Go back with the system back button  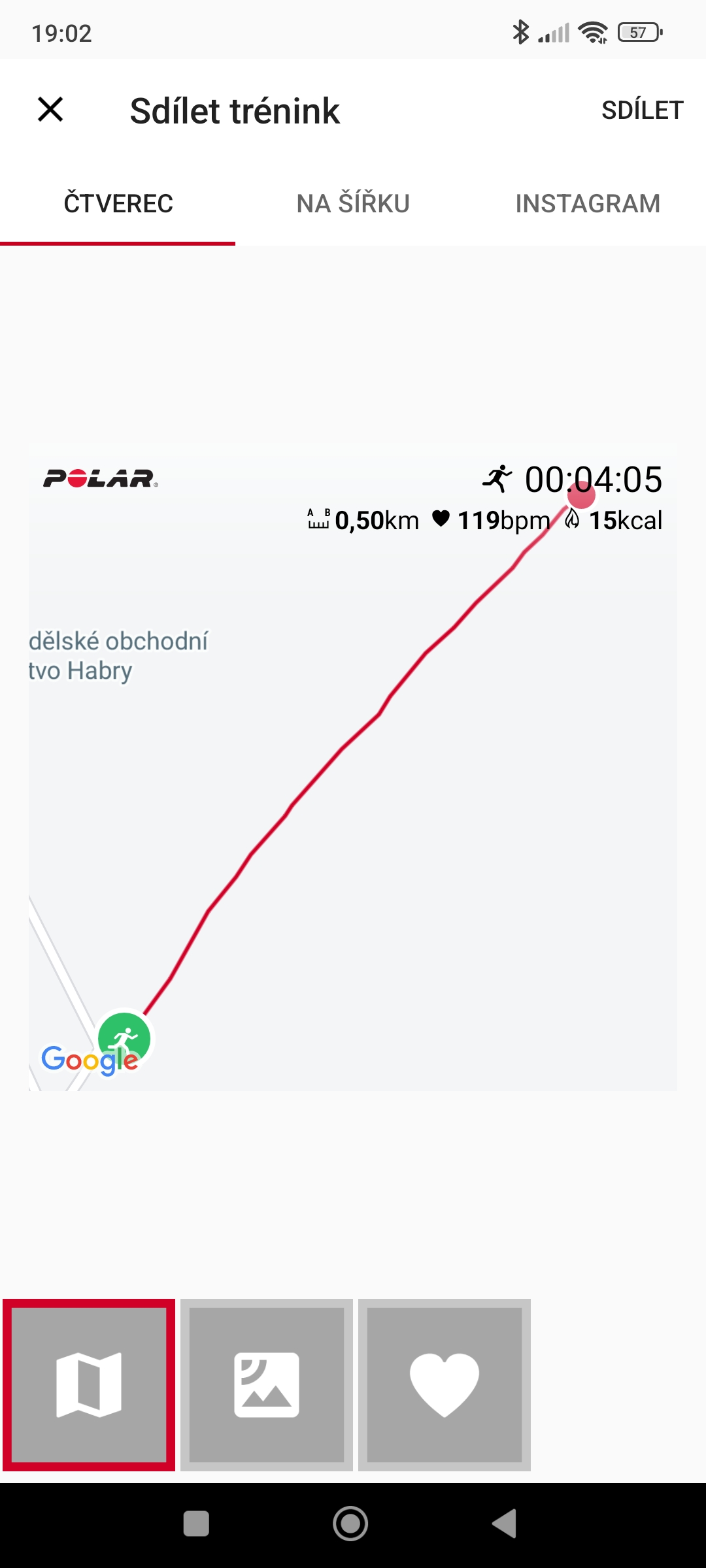click(x=505, y=1524)
